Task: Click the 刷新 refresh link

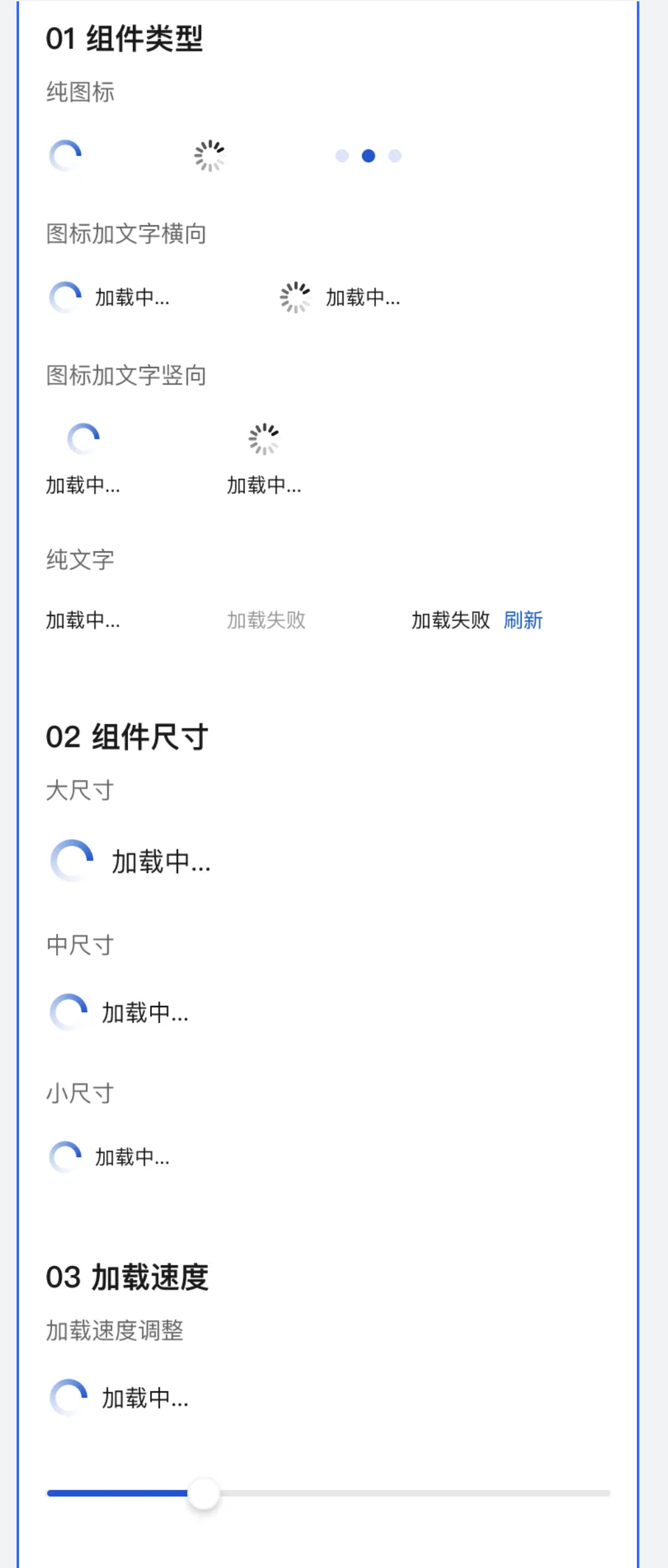Action: coord(524,620)
